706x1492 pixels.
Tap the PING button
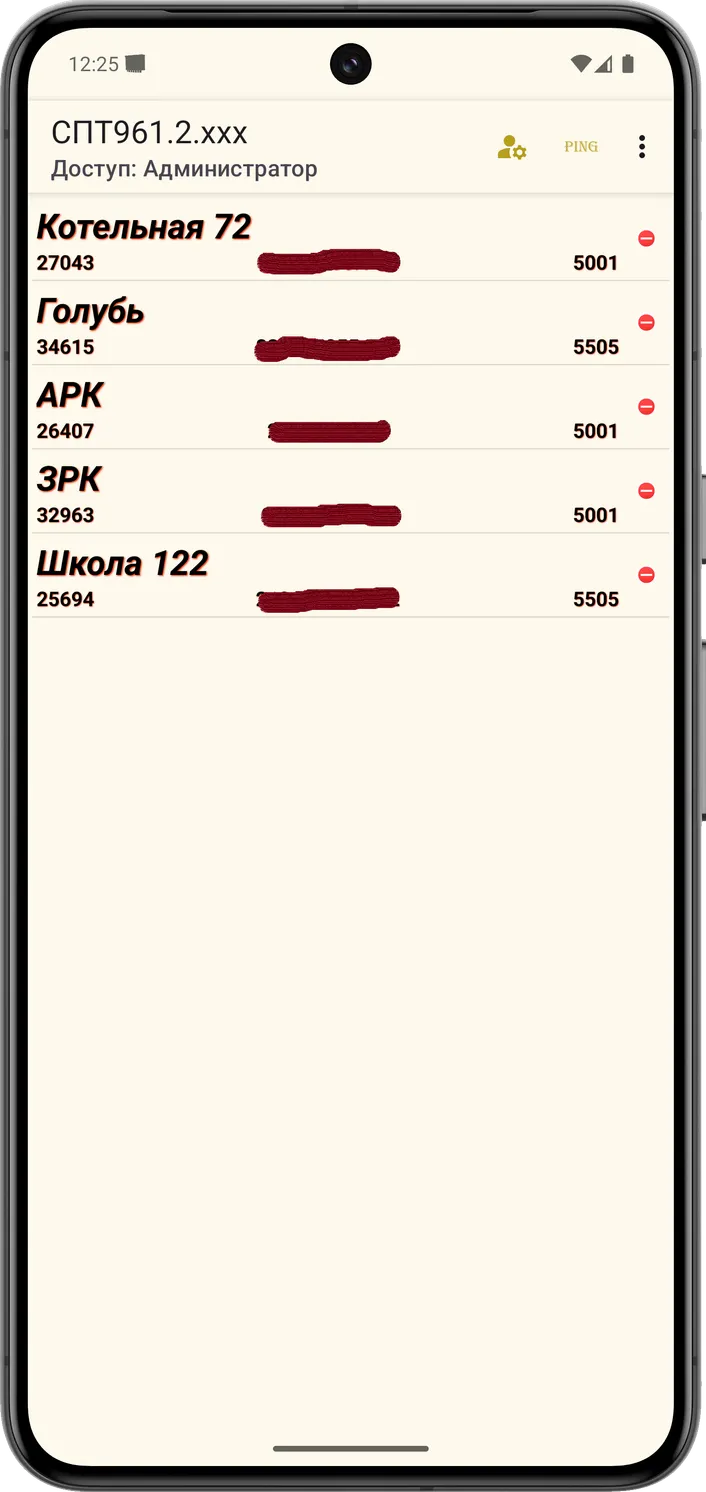pos(581,147)
